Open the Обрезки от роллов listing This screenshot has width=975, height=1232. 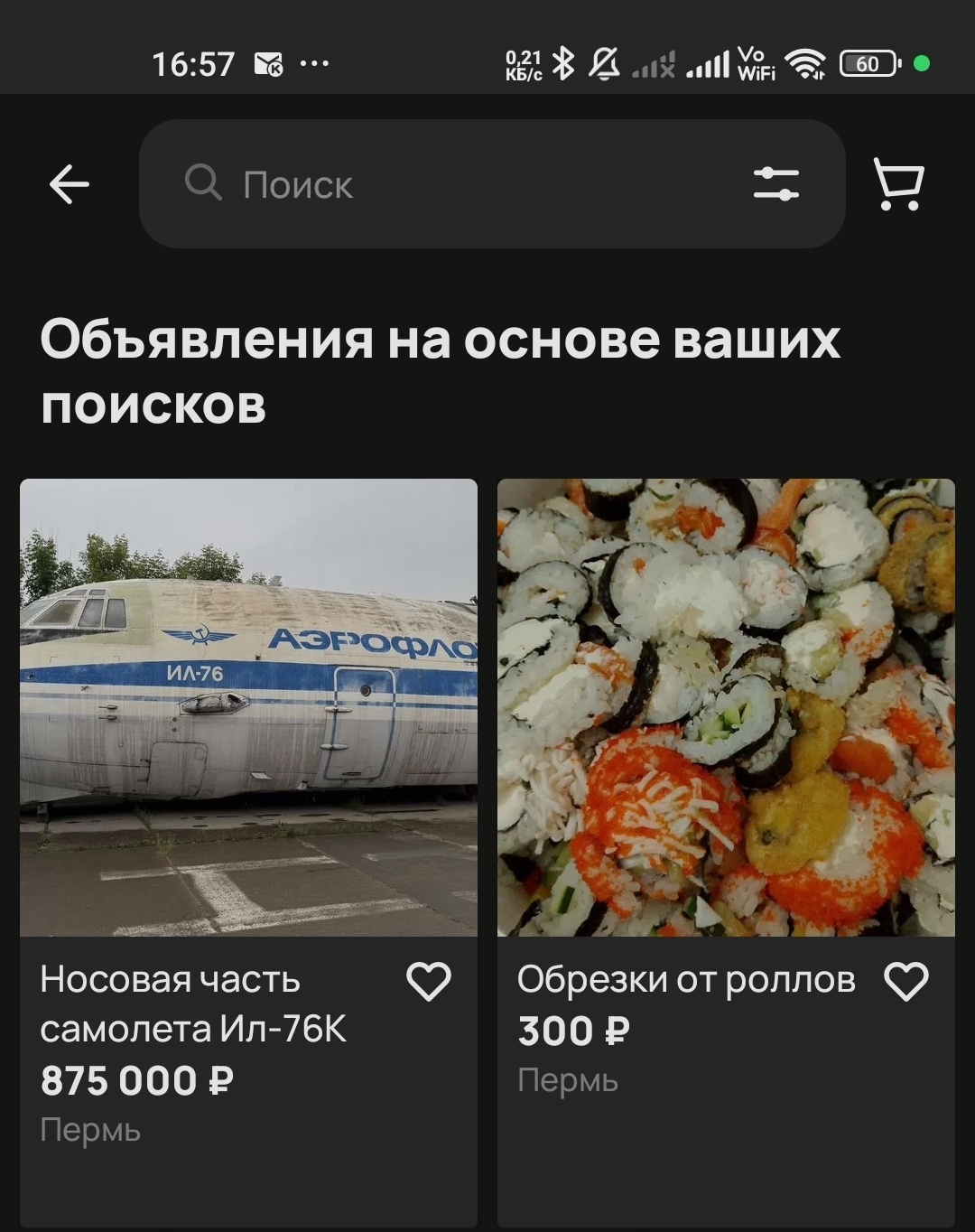726,708
